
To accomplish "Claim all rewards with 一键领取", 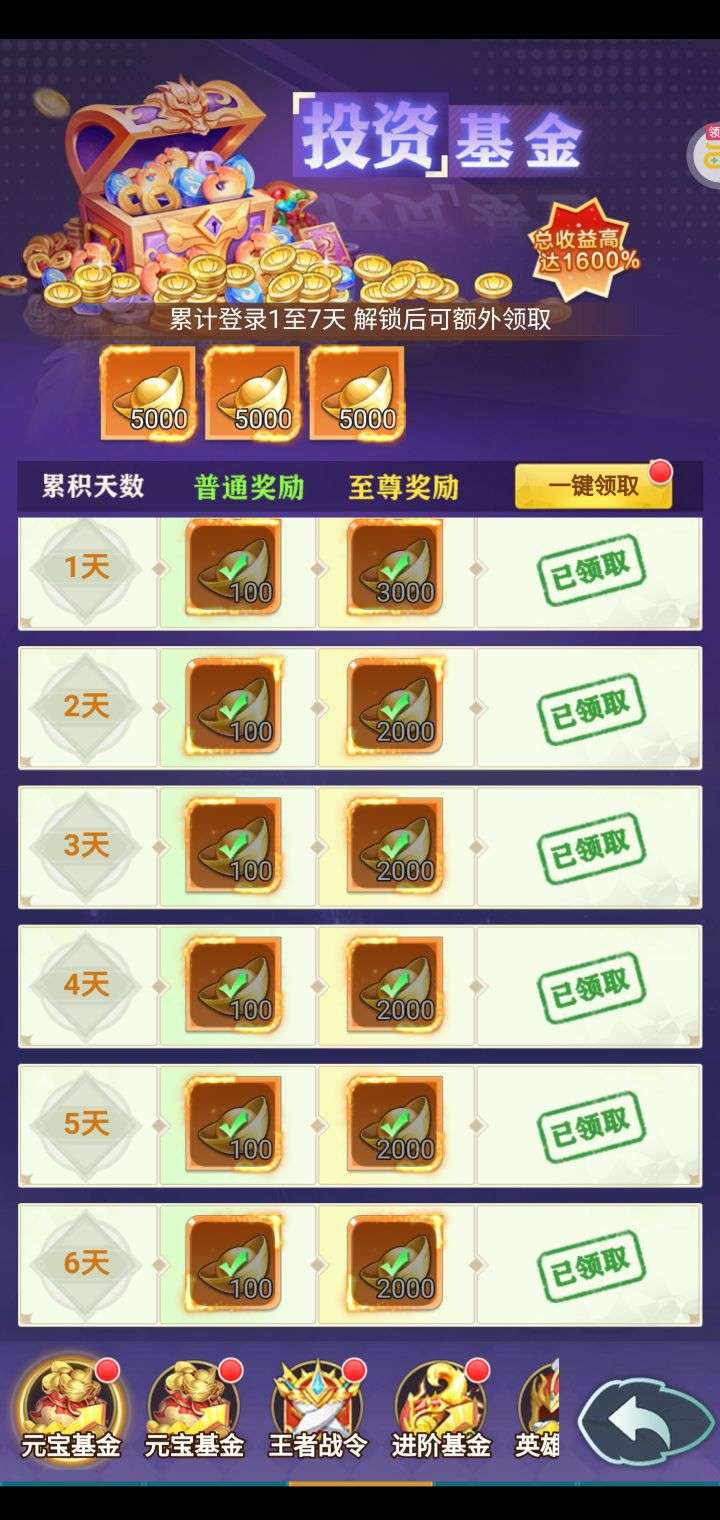I will pos(593,486).
